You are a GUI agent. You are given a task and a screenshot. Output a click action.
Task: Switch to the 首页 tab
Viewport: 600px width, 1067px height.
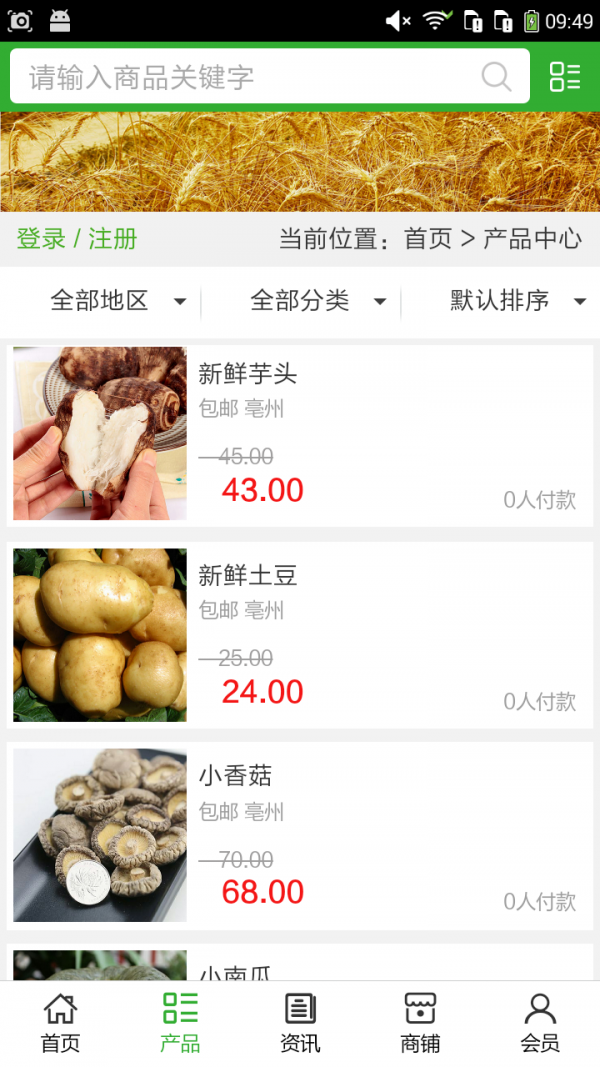[60, 1023]
